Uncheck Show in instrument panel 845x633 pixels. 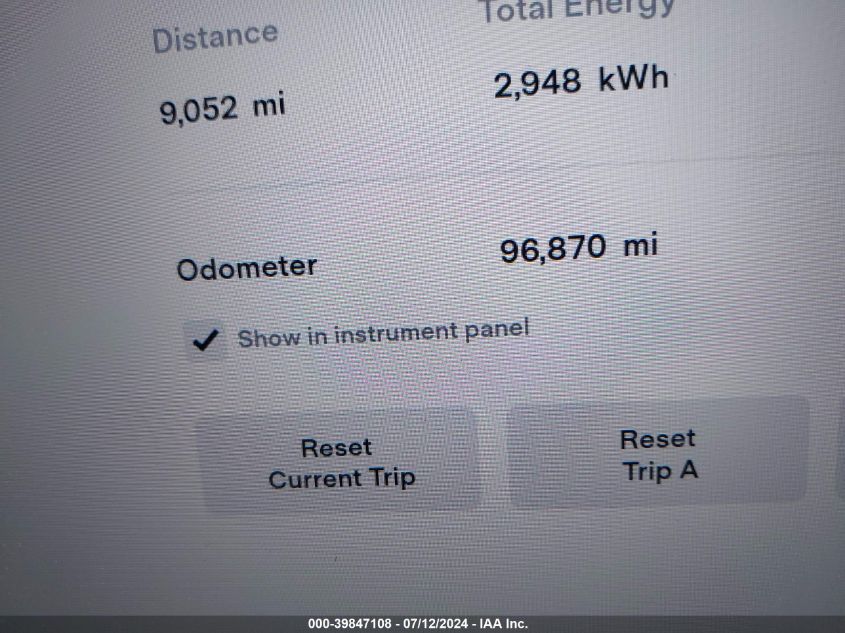(x=206, y=341)
